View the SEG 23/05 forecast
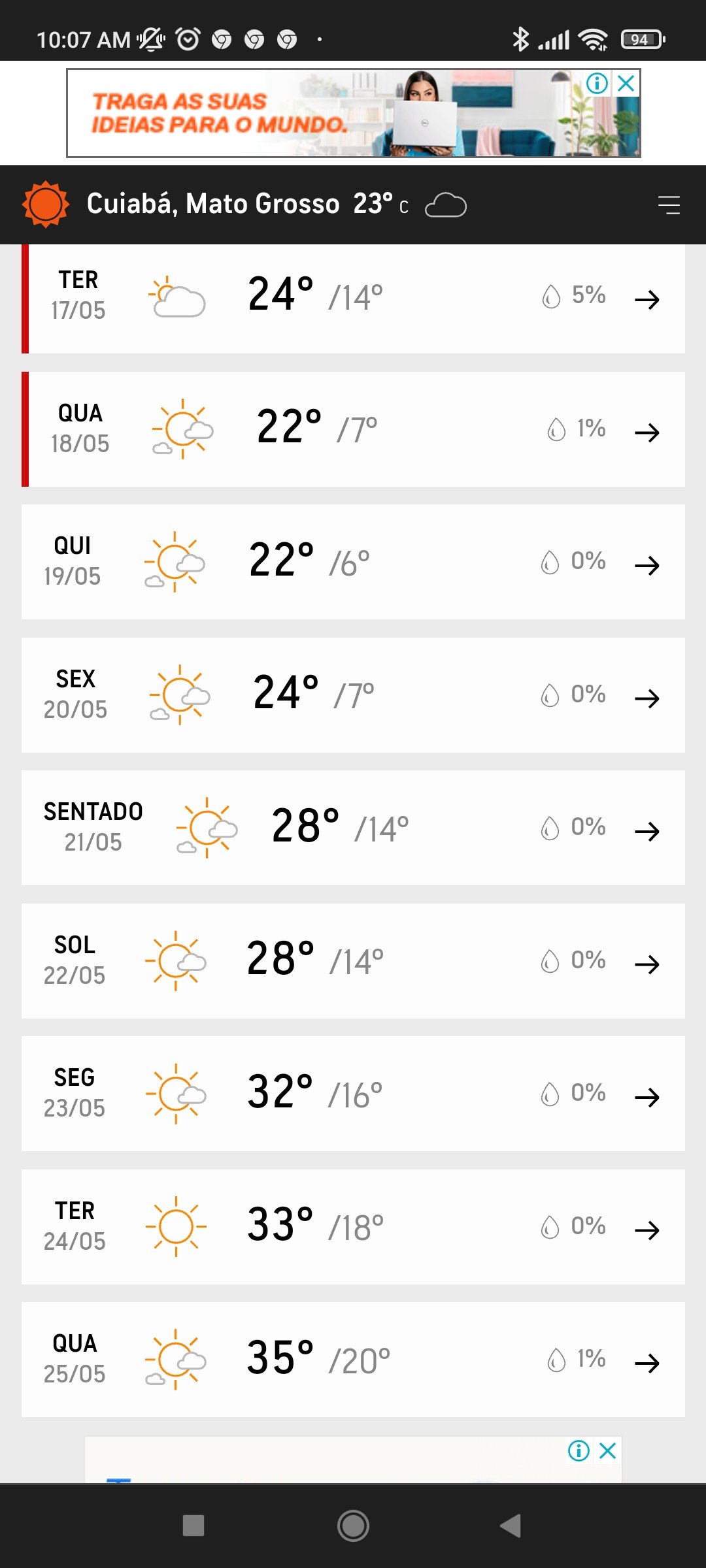Screen dimensions: 706x1568 [x=353, y=1094]
